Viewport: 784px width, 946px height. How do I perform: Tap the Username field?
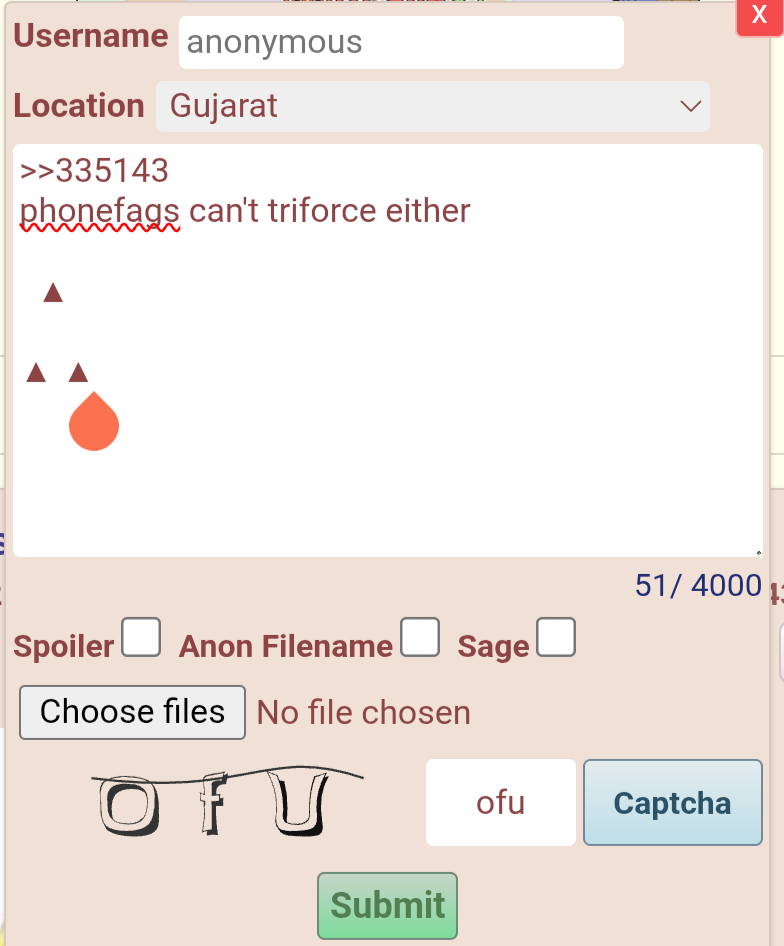pyautogui.click(x=401, y=43)
